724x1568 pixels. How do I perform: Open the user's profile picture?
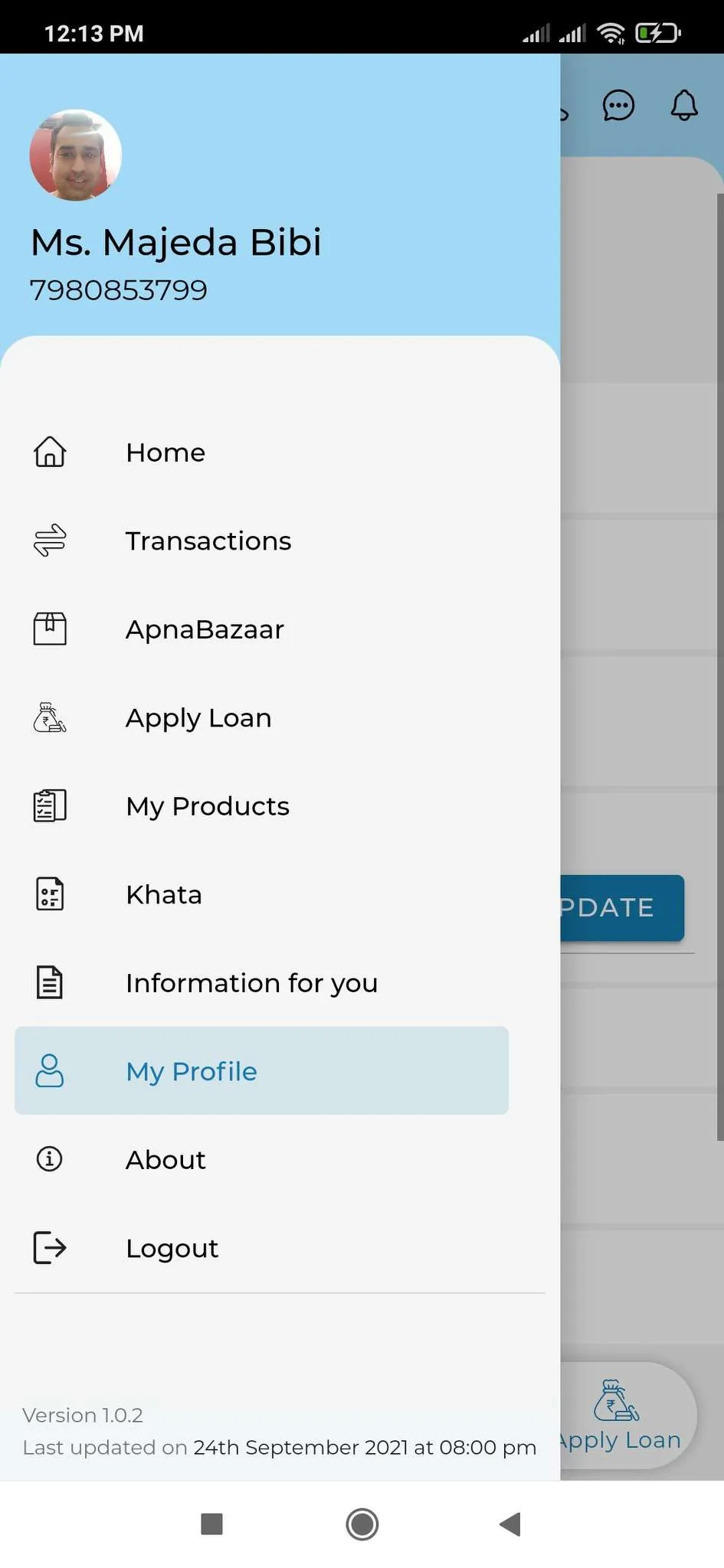(x=74, y=155)
